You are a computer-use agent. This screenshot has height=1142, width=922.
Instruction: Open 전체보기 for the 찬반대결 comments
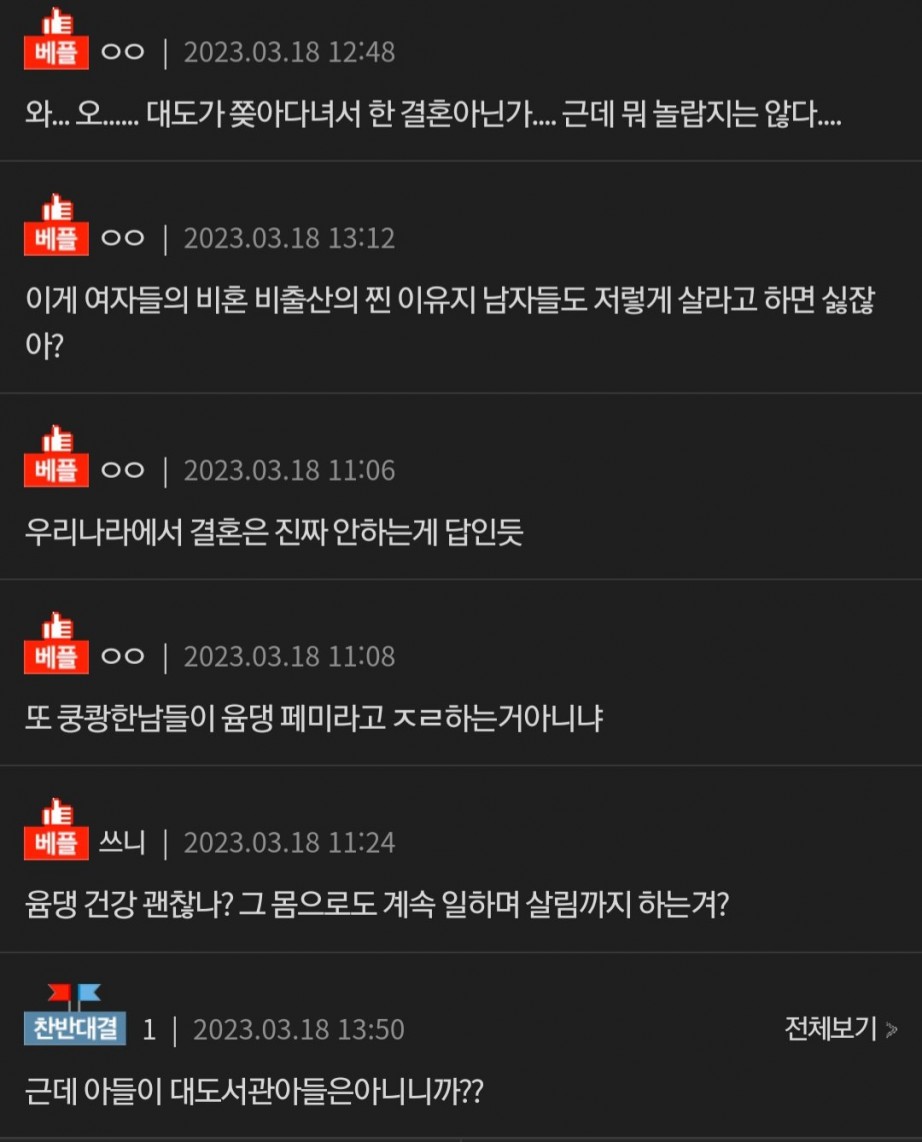pos(840,1028)
